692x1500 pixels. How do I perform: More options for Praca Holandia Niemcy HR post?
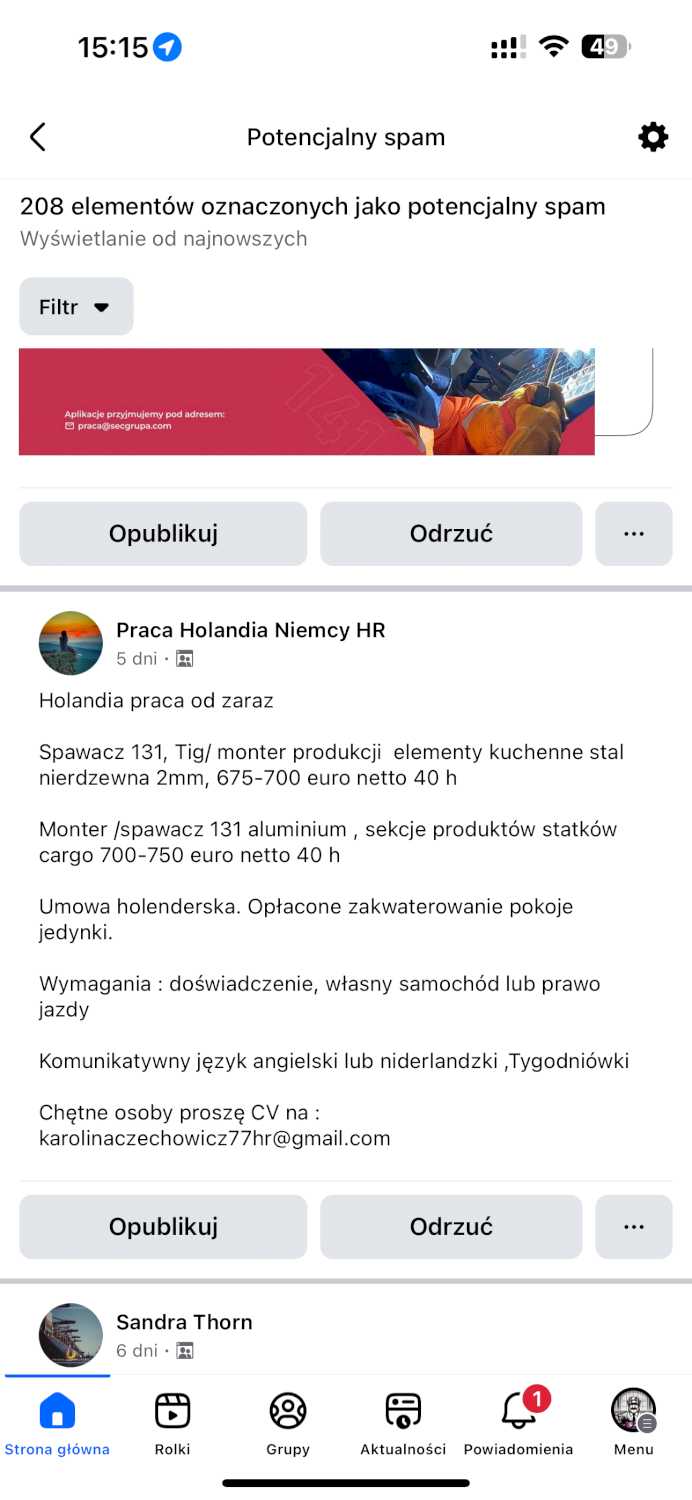tap(634, 1227)
